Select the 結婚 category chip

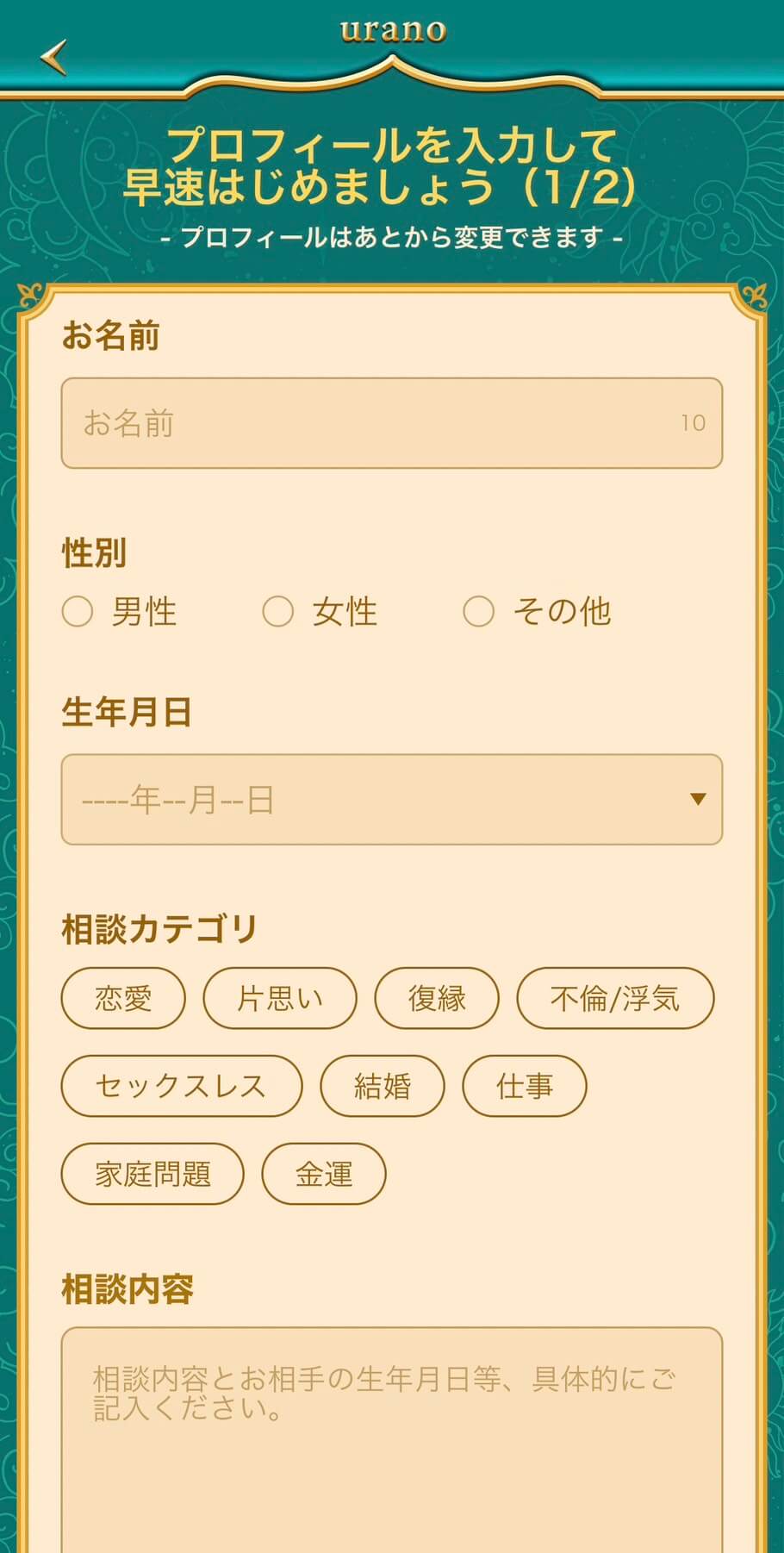(383, 1086)
